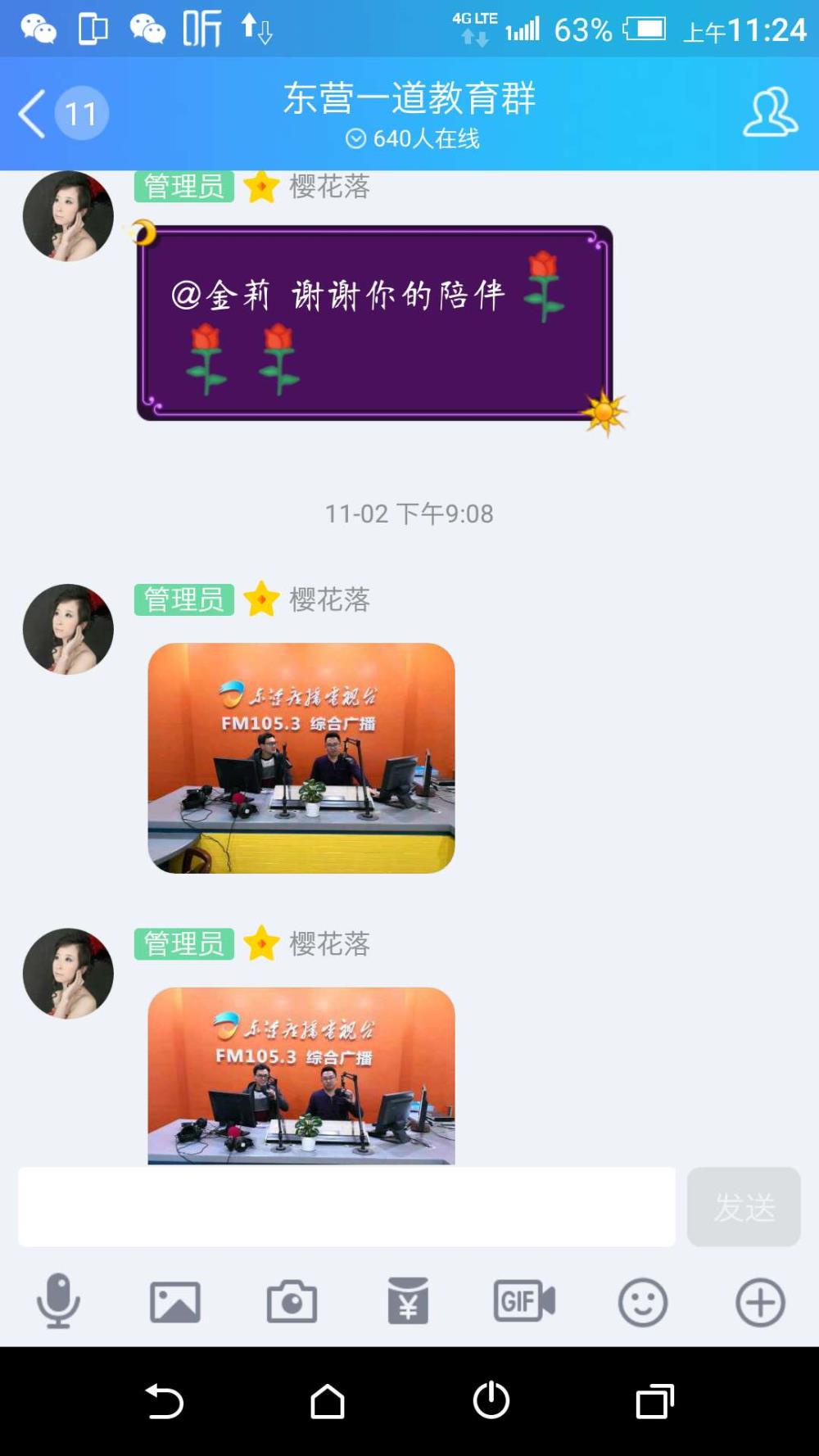
Task: View the partly visible studio photo above the input box
Action: tap(301, 1076)
